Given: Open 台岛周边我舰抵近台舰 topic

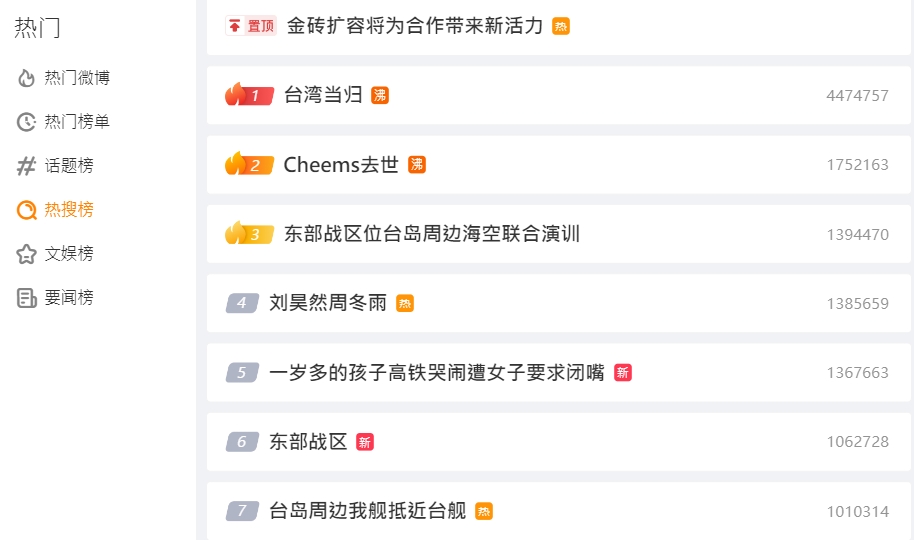Looking at the screenshot, I should [367, 511].
